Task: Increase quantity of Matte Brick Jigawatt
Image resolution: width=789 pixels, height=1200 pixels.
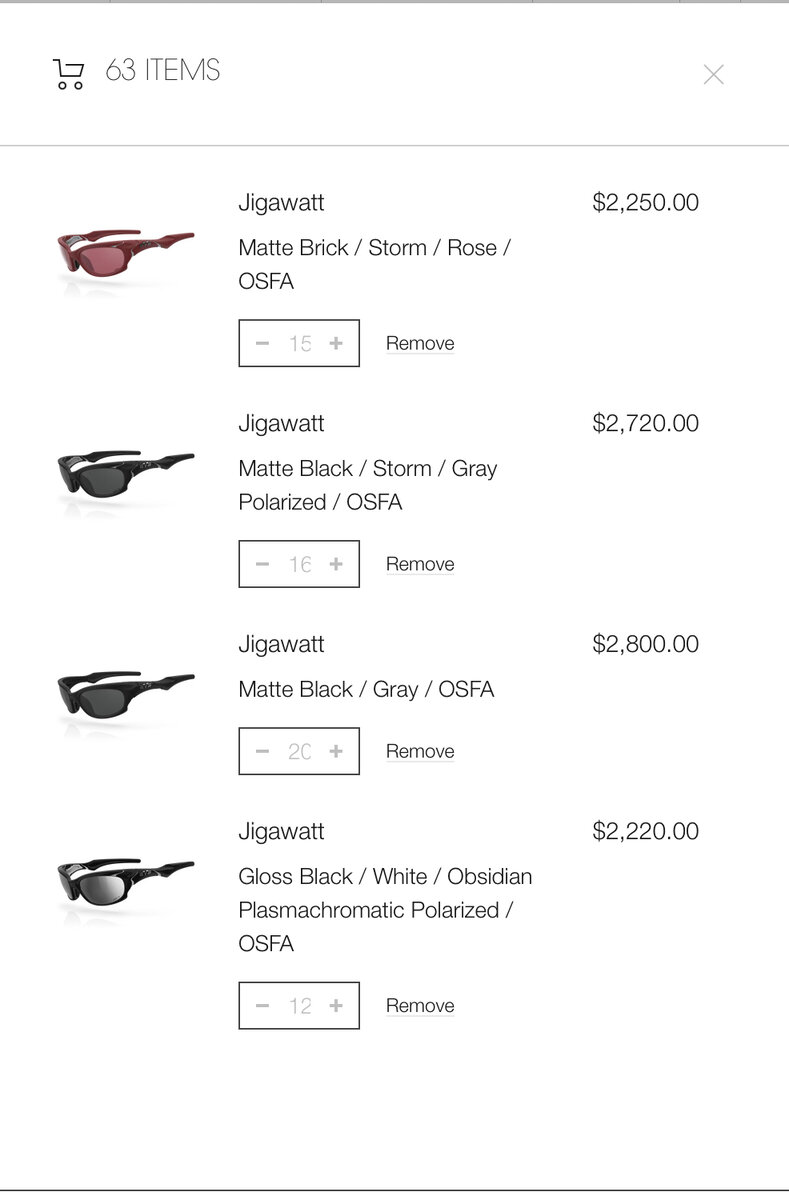Action: click(x=336, y=343)
